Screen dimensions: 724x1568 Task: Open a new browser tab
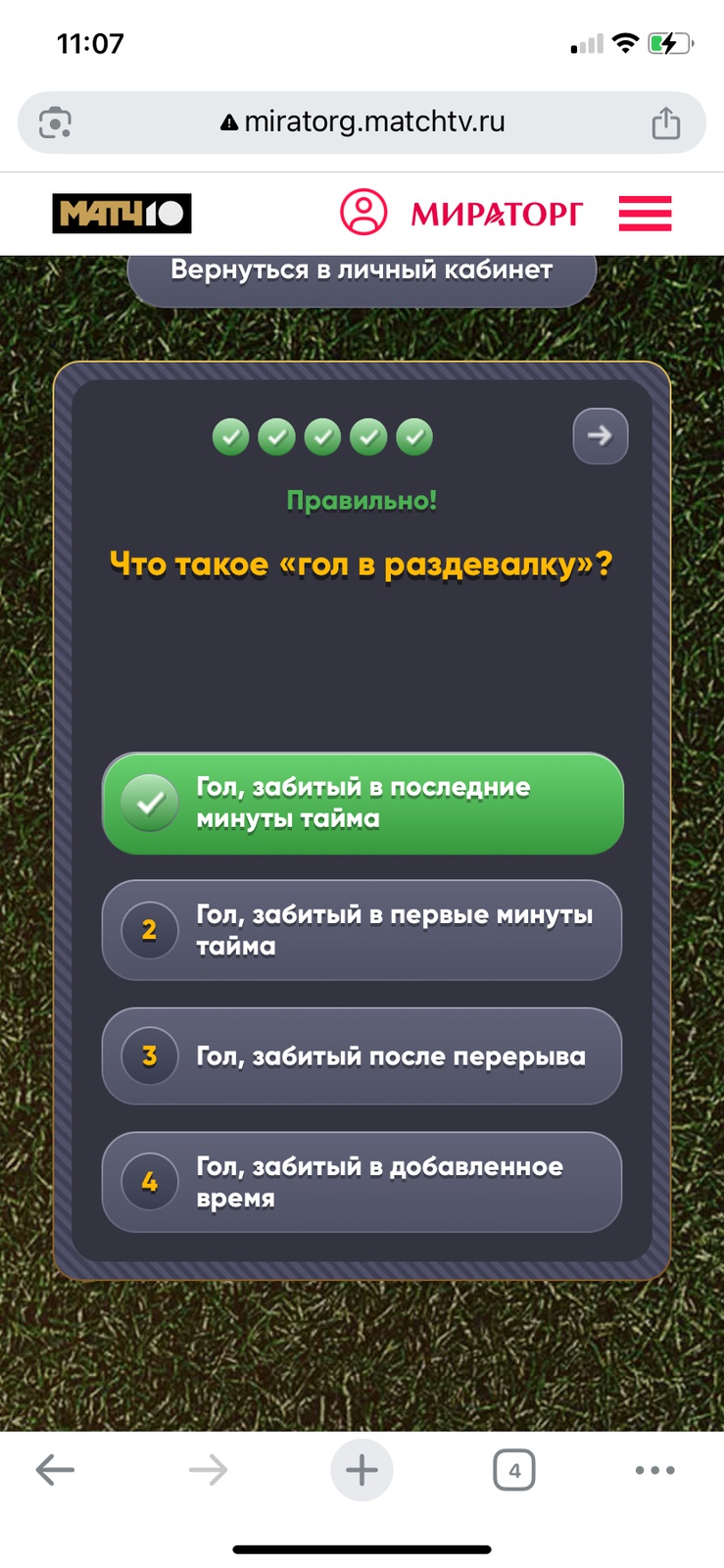[362, 1470]
